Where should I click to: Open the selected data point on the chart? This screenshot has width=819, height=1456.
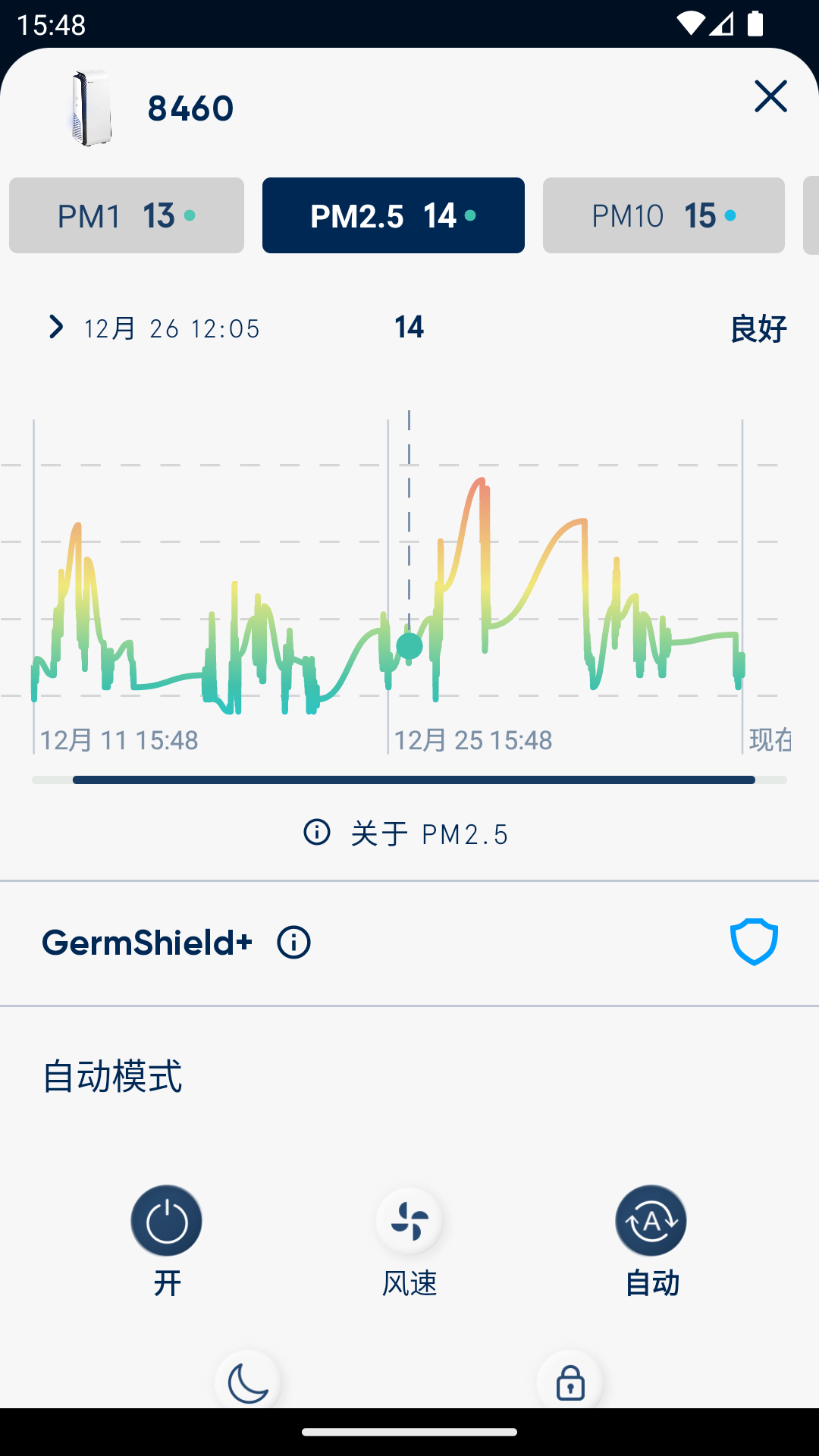(409, 646)
